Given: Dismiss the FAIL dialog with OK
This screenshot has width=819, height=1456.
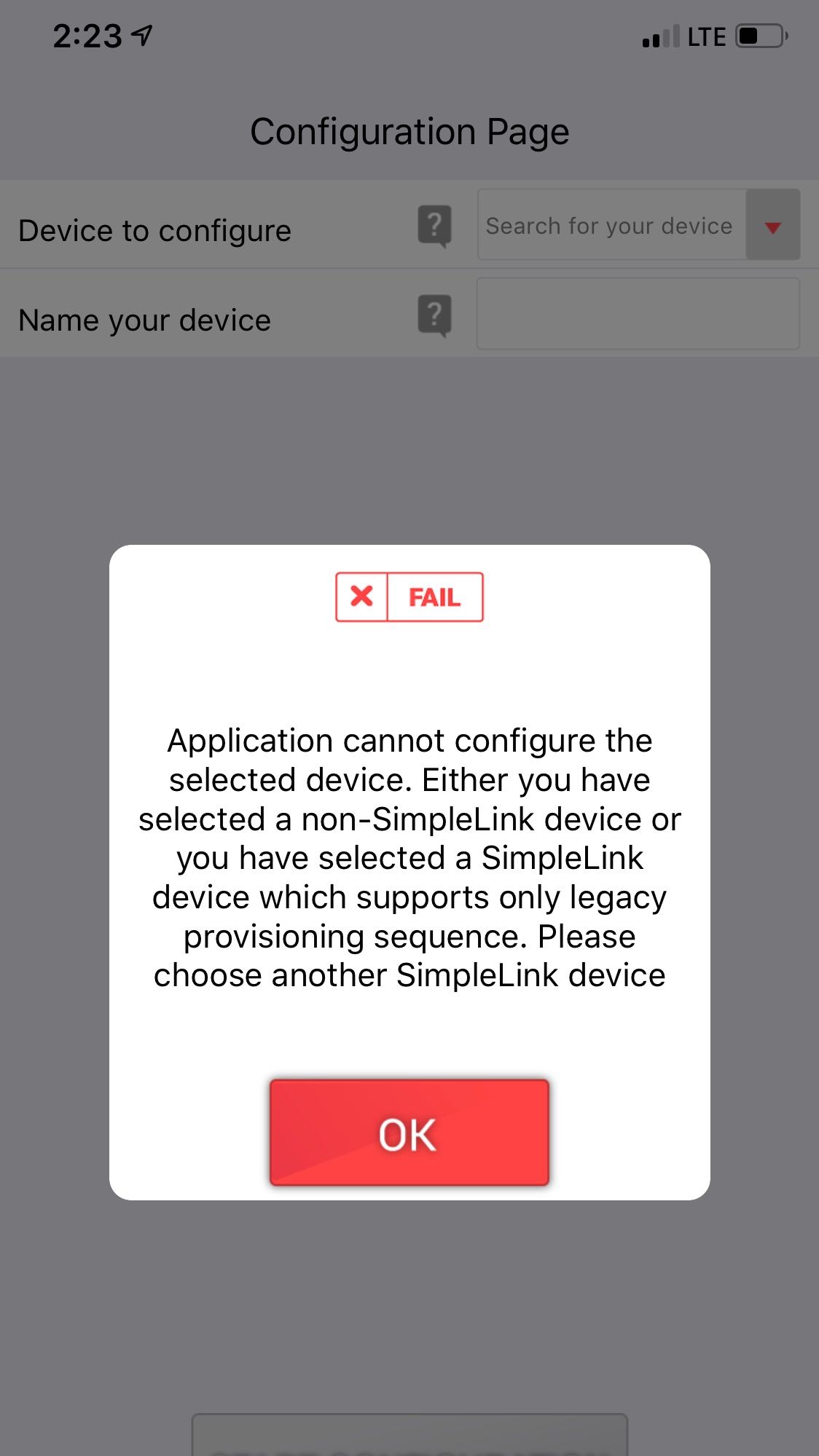Looking at the screenshot, I should (x=409, y=1133).
